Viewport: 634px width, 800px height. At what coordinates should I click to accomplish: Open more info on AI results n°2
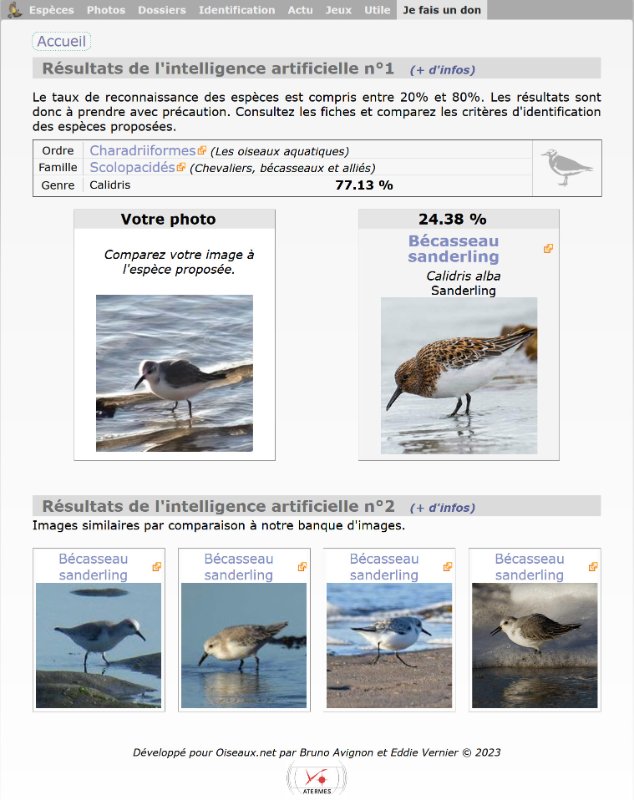click(x=443, y=508)
